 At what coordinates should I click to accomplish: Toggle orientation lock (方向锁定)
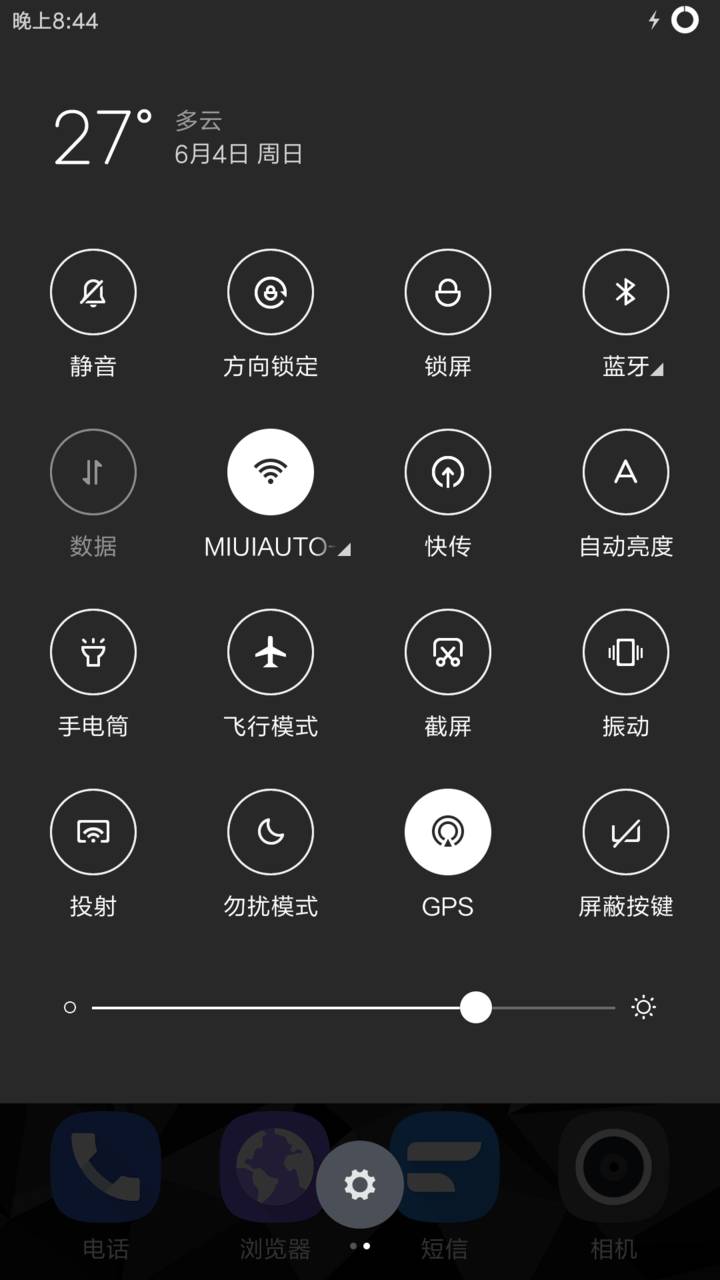click(x=270, y=292)
